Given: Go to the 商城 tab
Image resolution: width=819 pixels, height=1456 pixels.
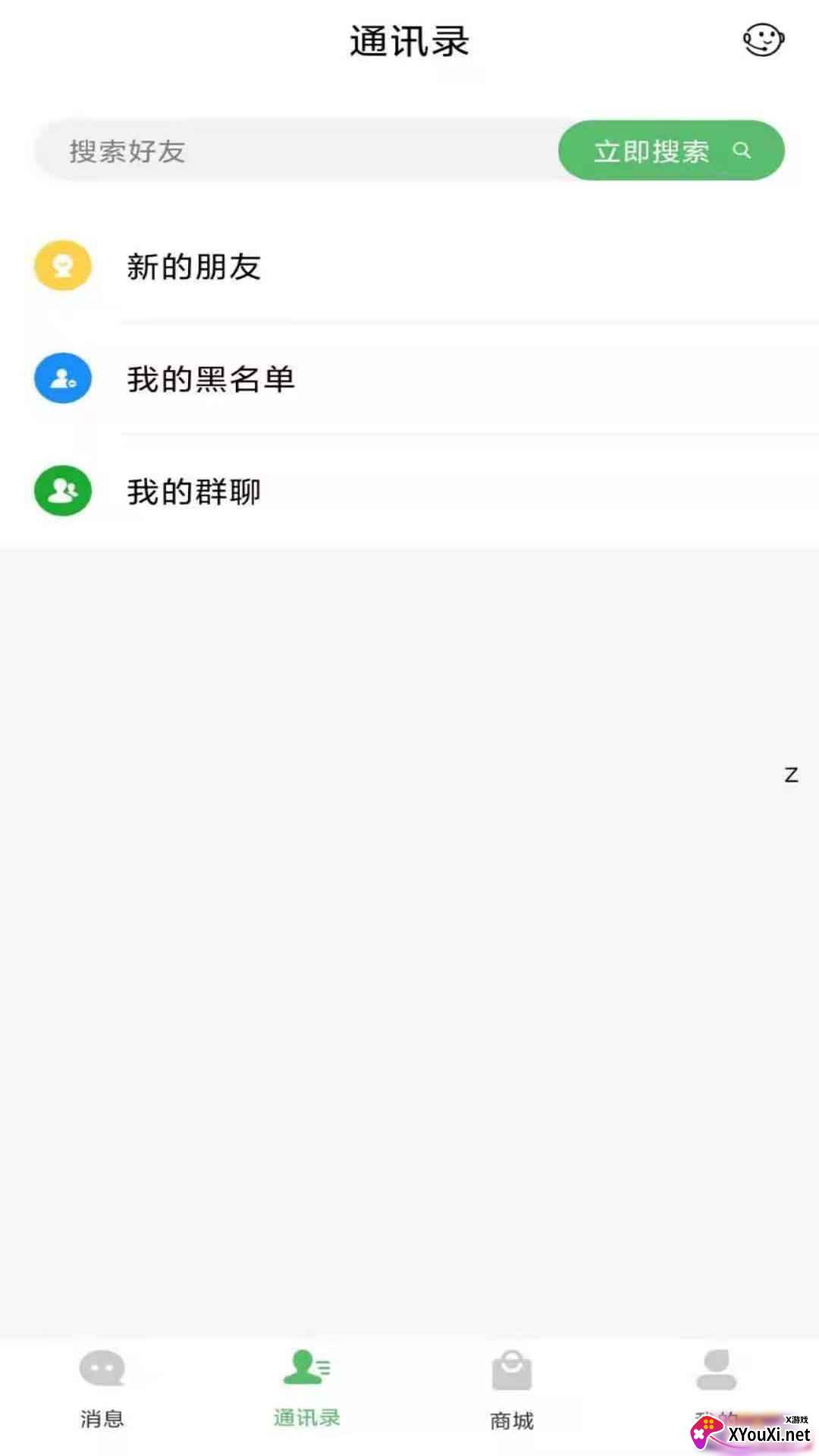Looking at the screenshot, I should click(512, 1388).
